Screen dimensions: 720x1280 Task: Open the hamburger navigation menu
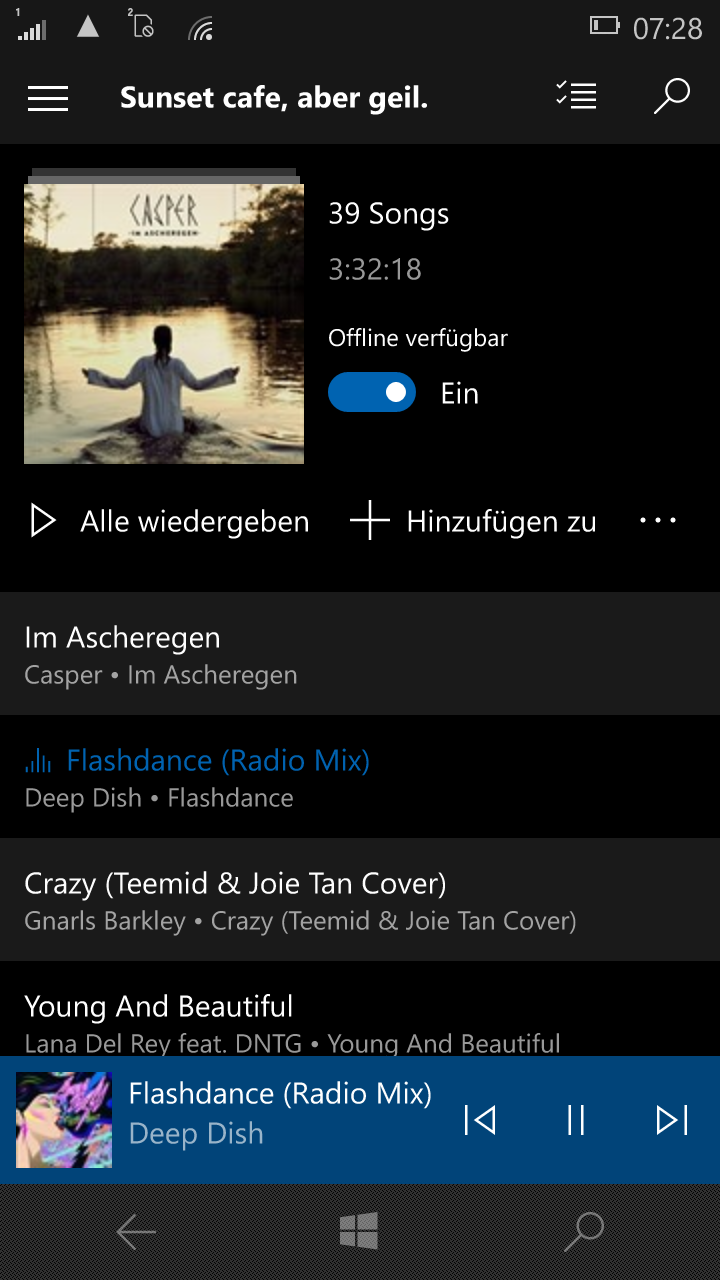[48, 98]
